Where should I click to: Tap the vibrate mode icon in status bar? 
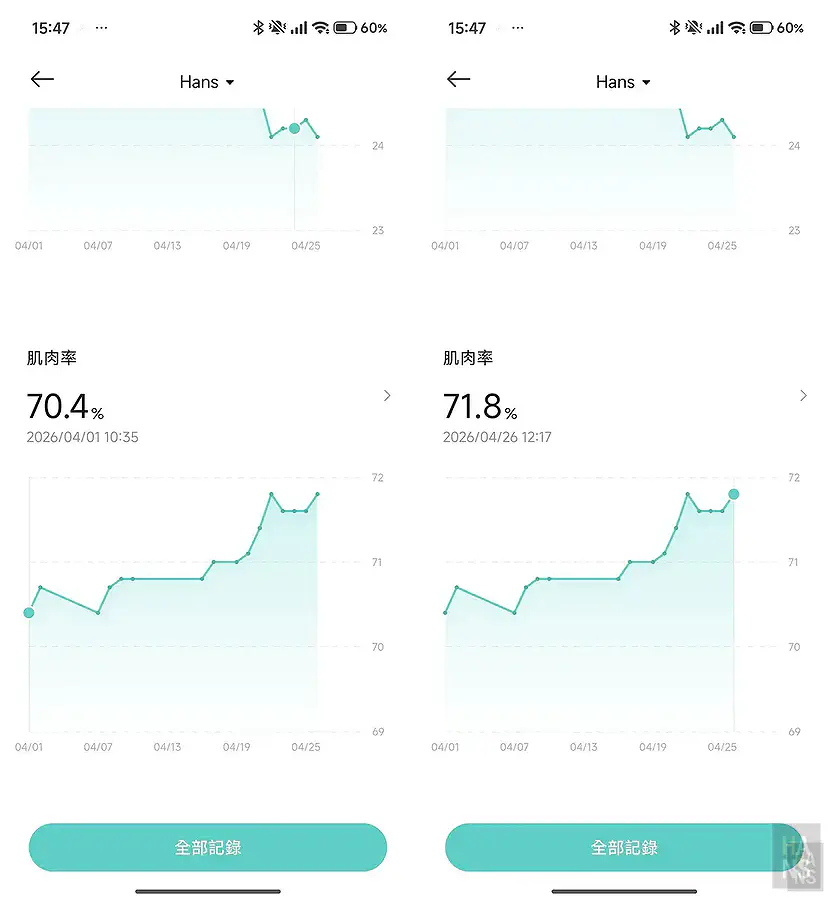click(x=277, y=27)
